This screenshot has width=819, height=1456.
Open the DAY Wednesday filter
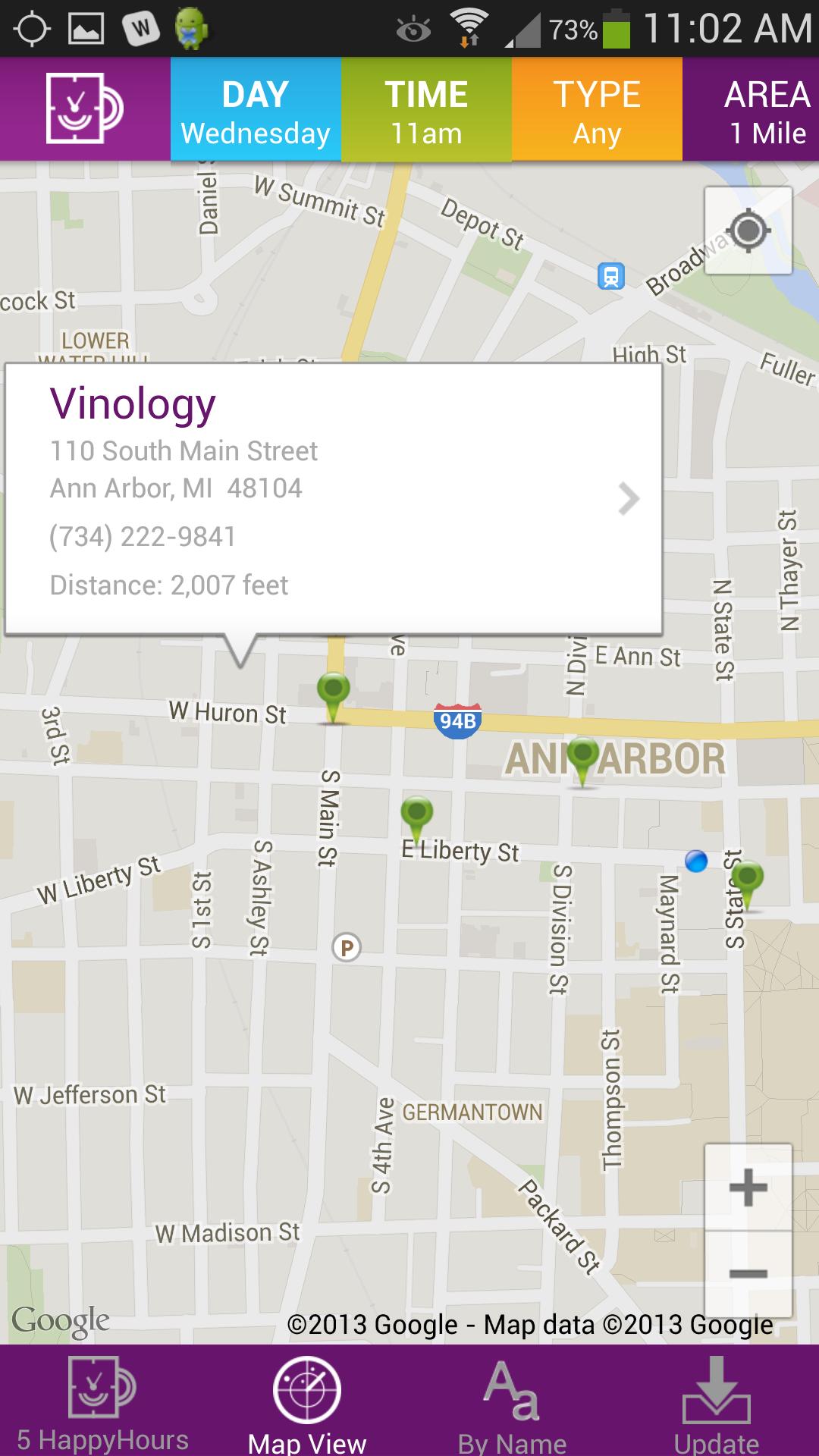(x=256, y=111)
